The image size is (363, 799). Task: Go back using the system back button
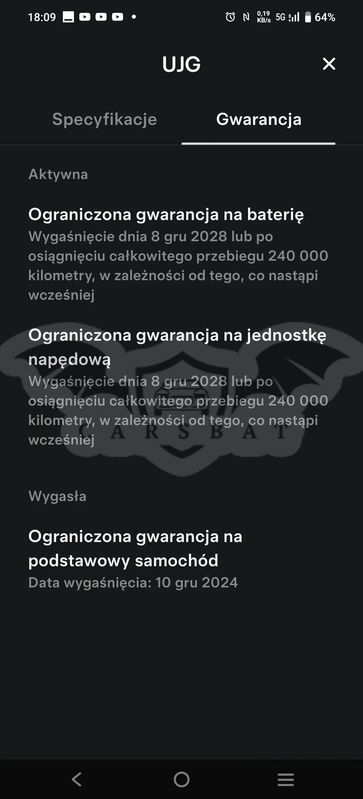[76, 779]
